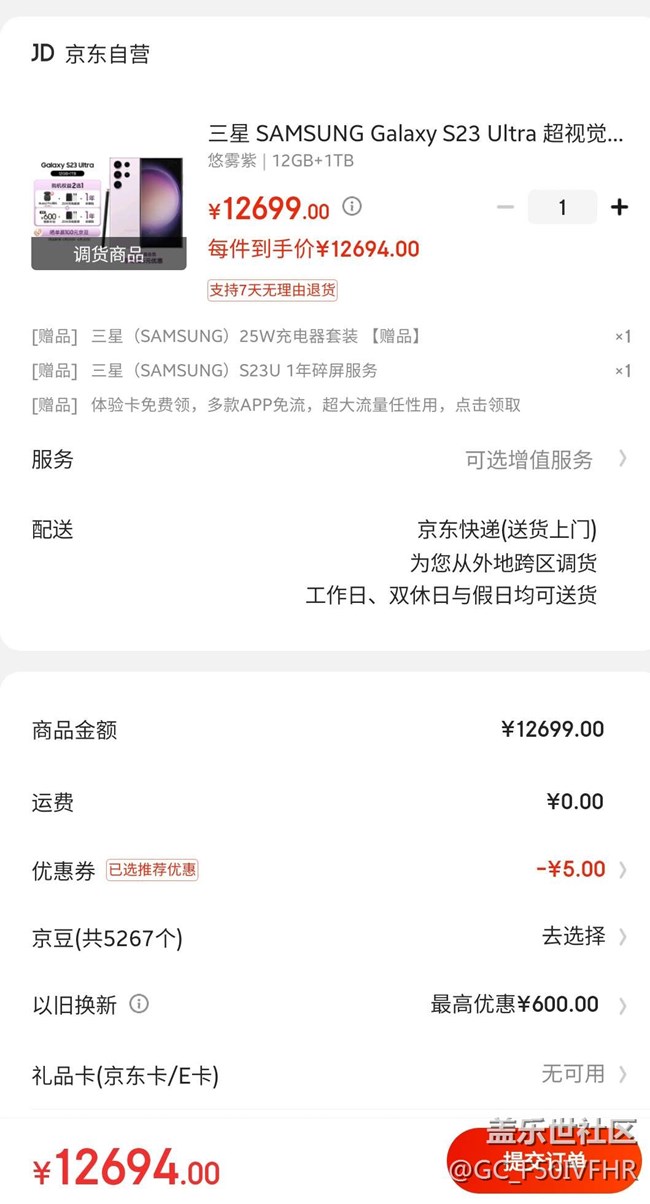Increase the quantity with the plus button
Screen dimensions: 650x1204
tap(619, 207)
